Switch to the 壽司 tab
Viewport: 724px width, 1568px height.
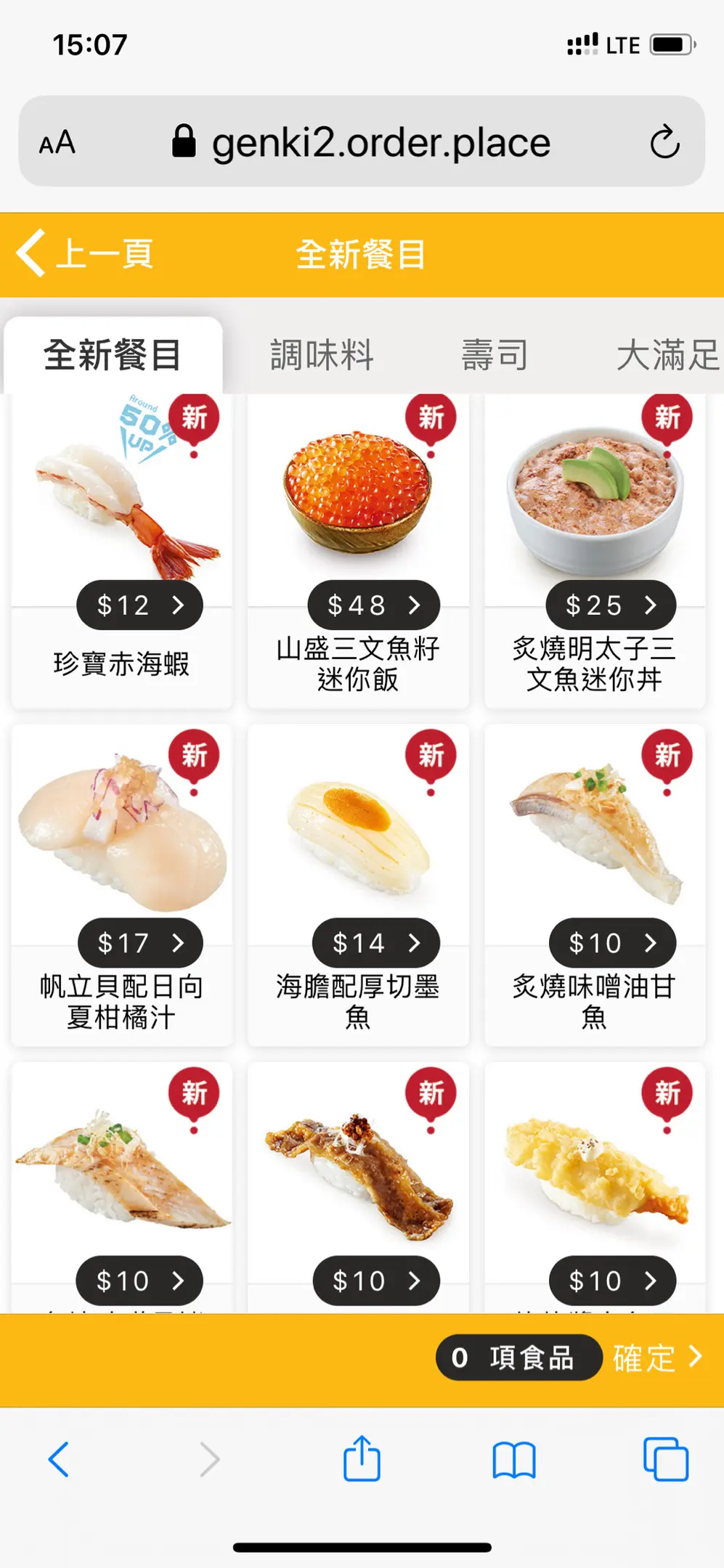coord(495,355)
